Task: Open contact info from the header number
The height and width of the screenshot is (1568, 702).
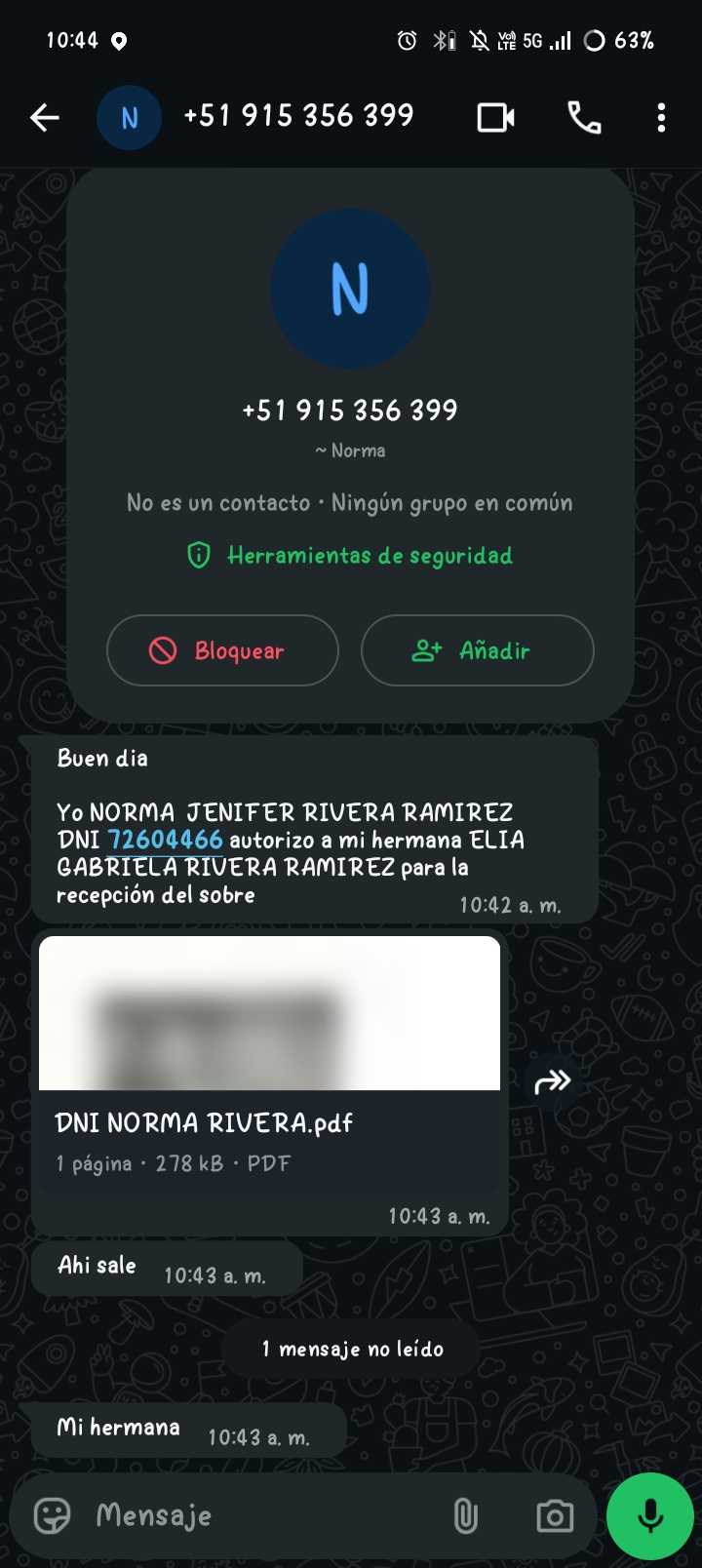Action: 298,116
